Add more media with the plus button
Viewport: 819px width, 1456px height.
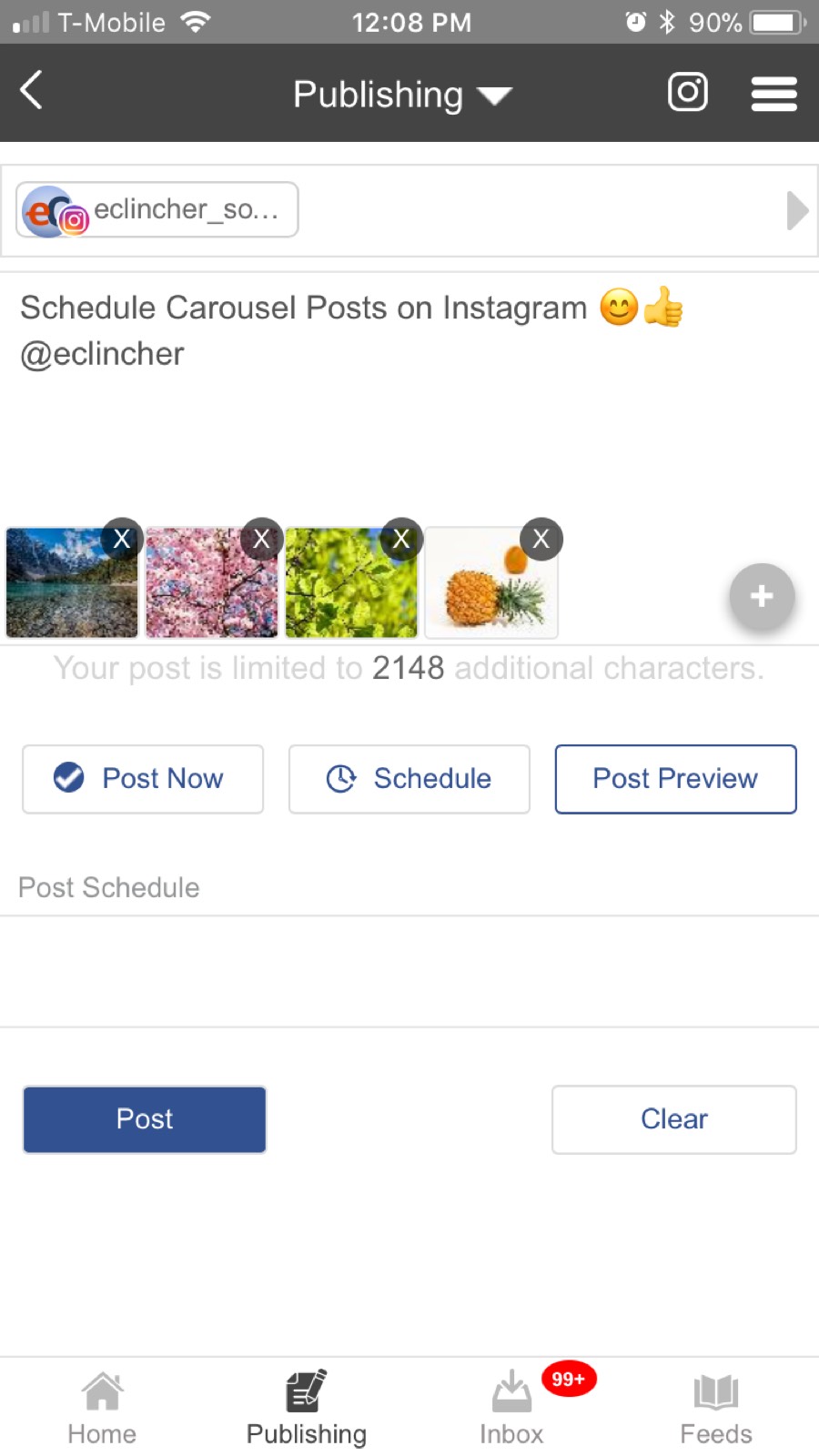tap(761, 597)
